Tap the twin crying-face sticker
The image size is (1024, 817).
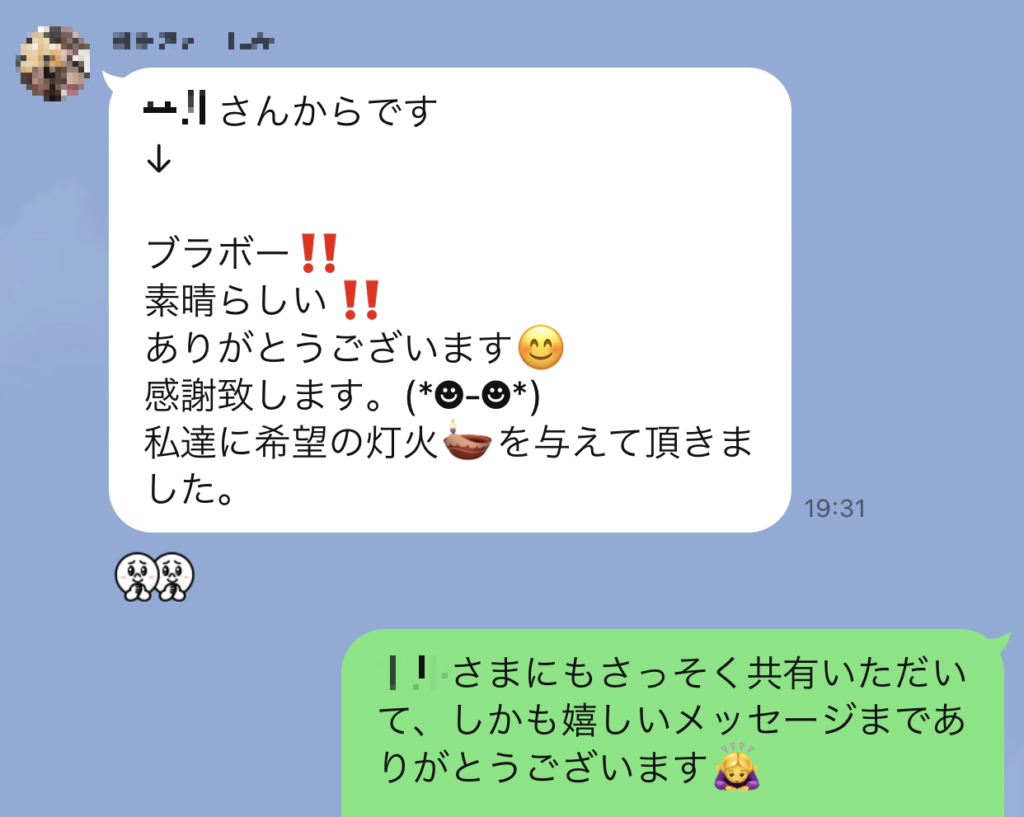(x=154, y=577)
